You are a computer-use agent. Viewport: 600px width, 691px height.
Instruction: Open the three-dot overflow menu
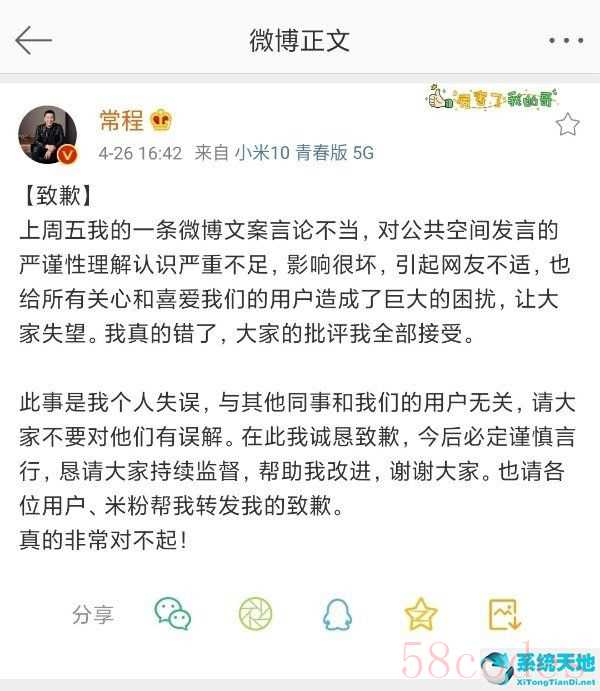pyautogui.click(x=565, y=41)
